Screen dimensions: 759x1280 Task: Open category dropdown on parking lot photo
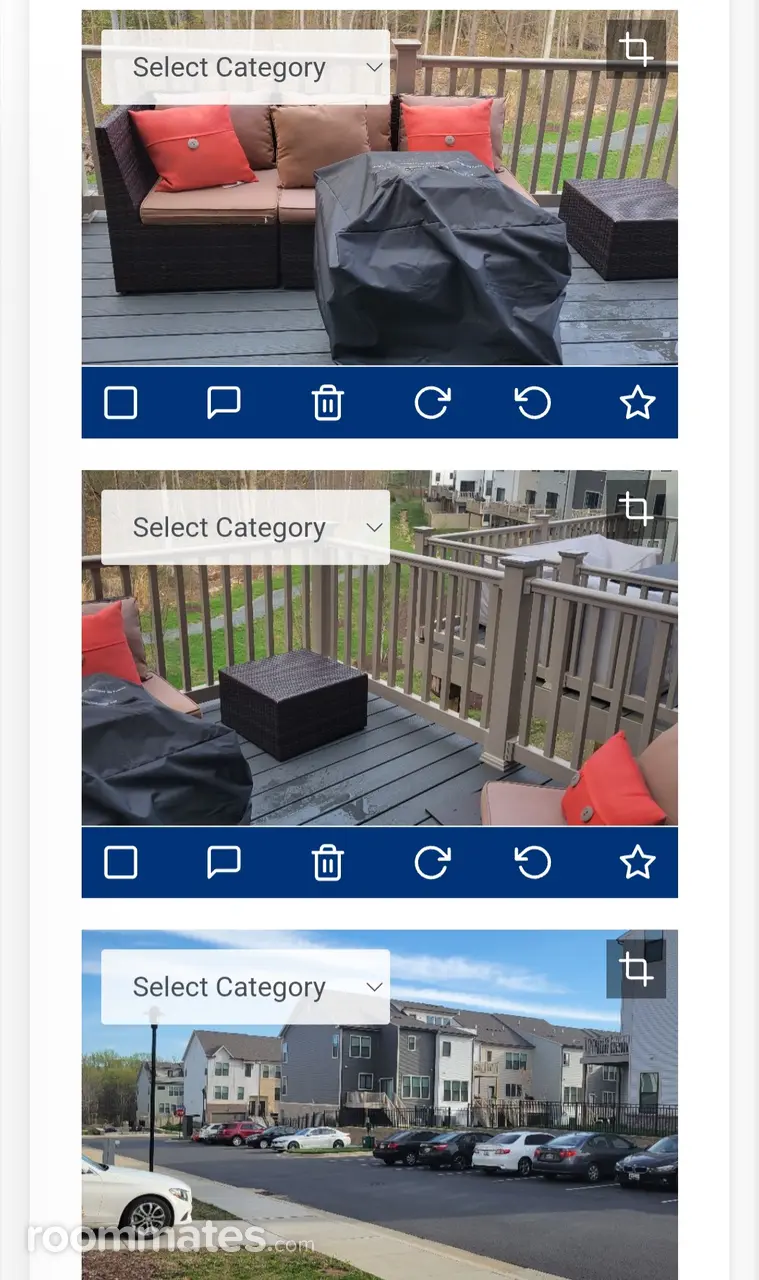point(245,987)
